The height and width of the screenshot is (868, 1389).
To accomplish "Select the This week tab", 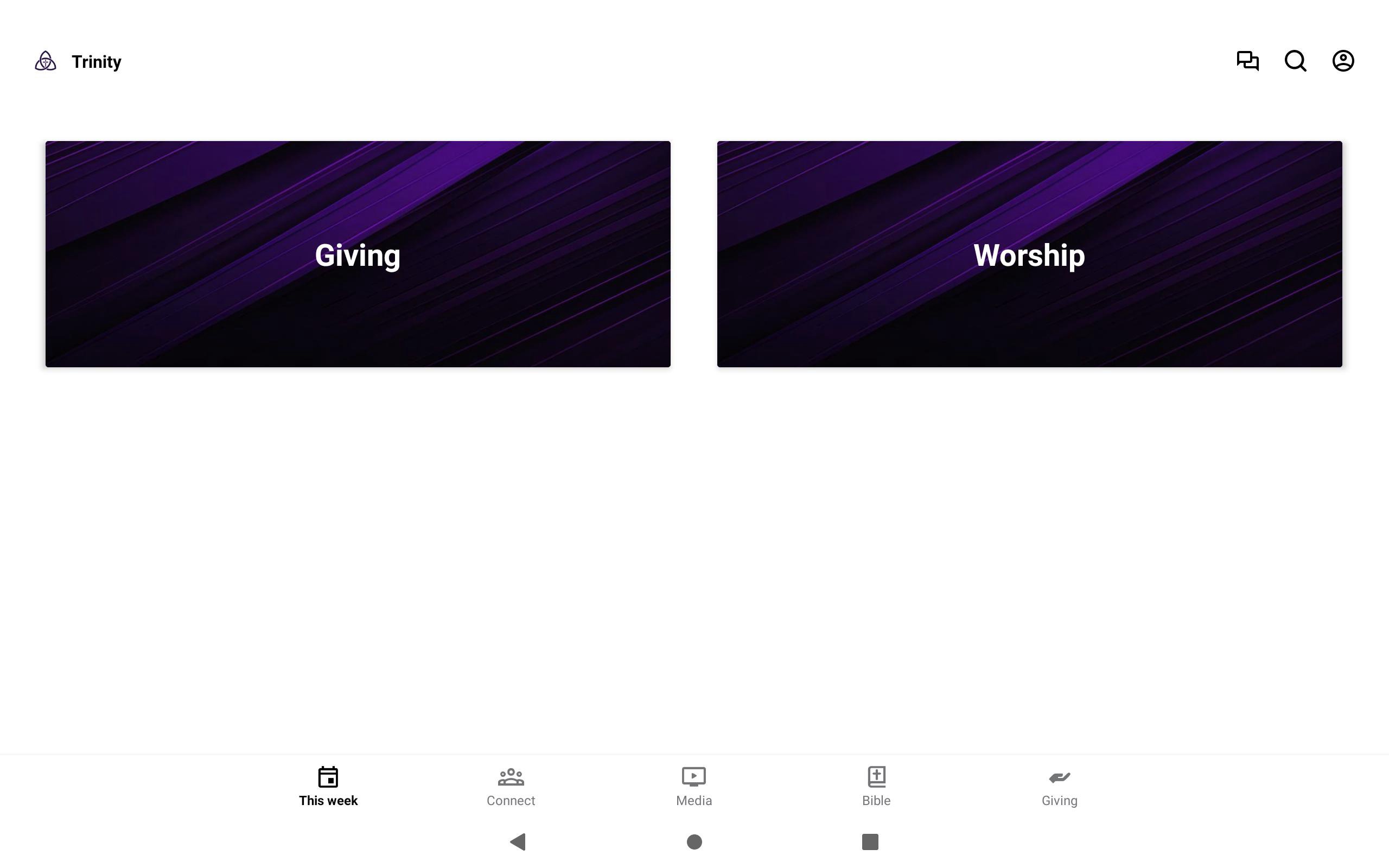I will tap(328, 787).
